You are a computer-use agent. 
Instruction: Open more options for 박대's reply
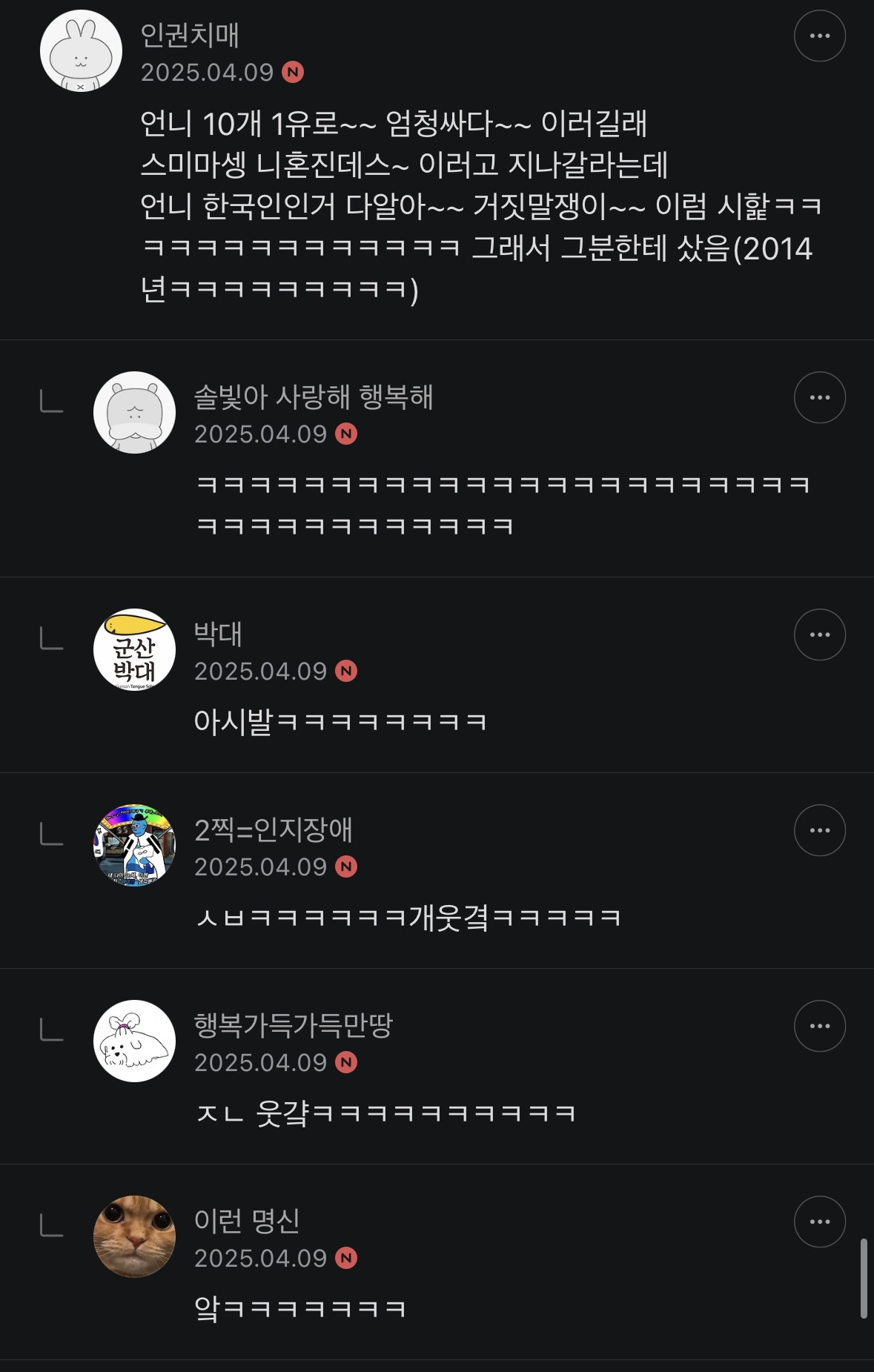819,634
